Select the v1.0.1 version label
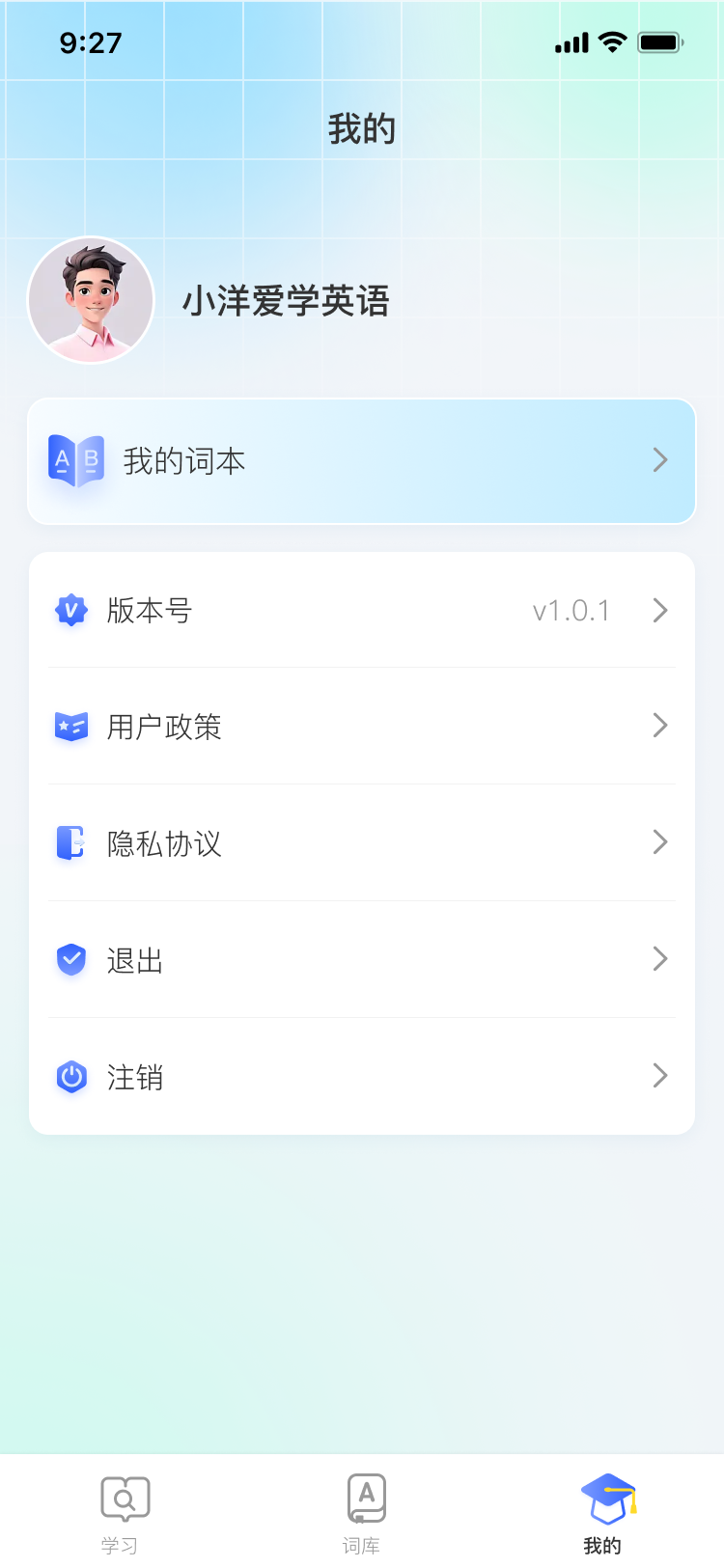Viewport: 724px width, 1568px height. click(573, 610)
